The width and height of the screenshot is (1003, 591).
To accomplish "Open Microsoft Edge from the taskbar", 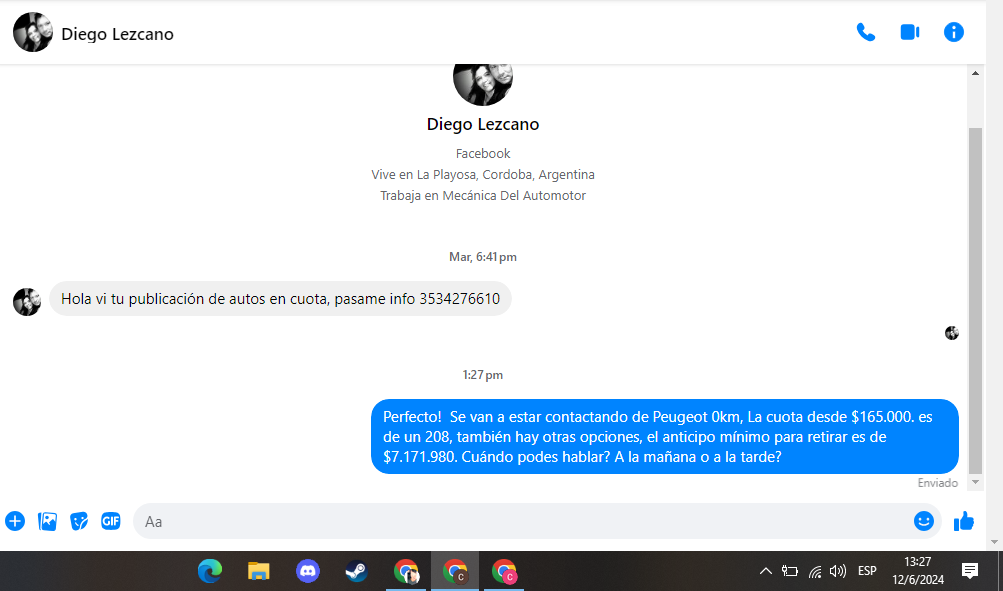I will [x=210, y=571].
